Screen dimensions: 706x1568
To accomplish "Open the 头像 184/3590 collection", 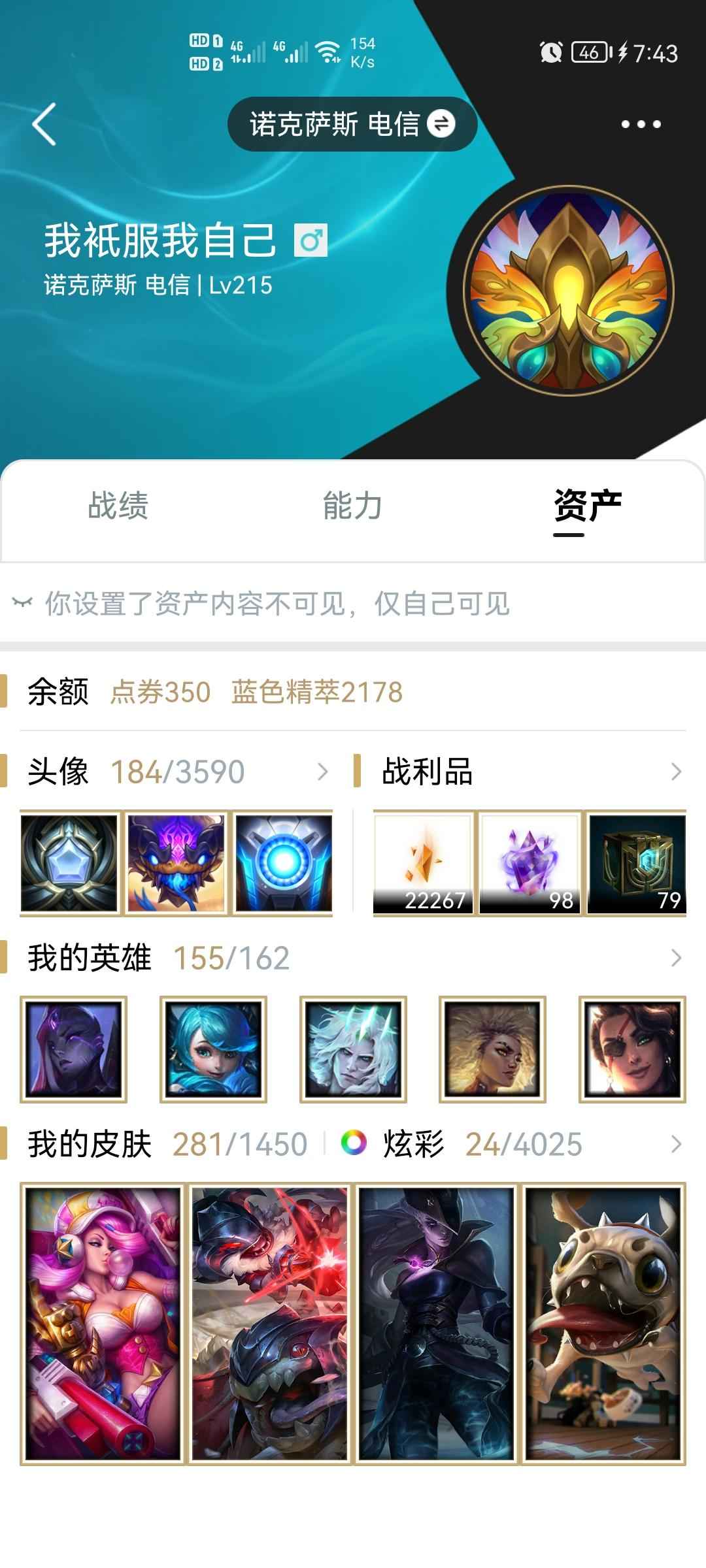I will point(176,772).
